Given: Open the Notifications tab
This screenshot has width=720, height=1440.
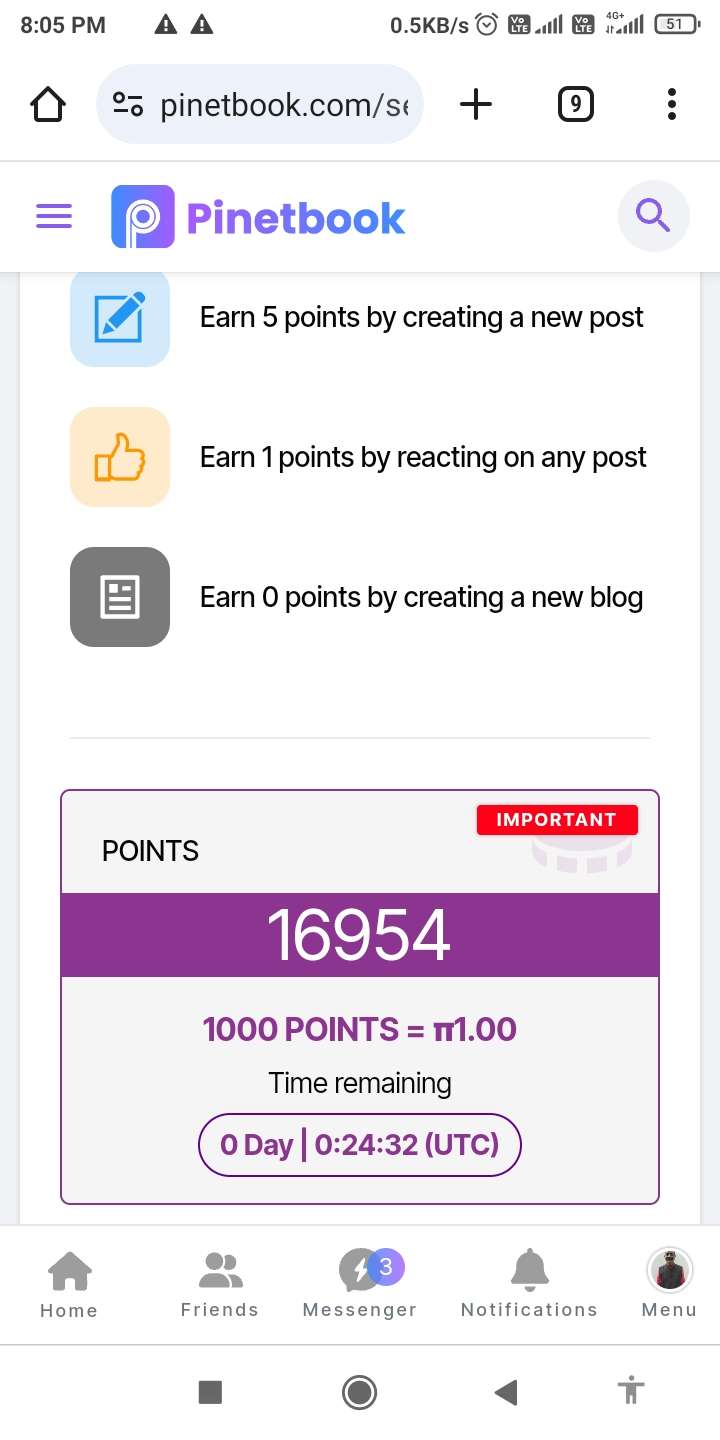Looking at the screenshot, I should click(529, 1285).
